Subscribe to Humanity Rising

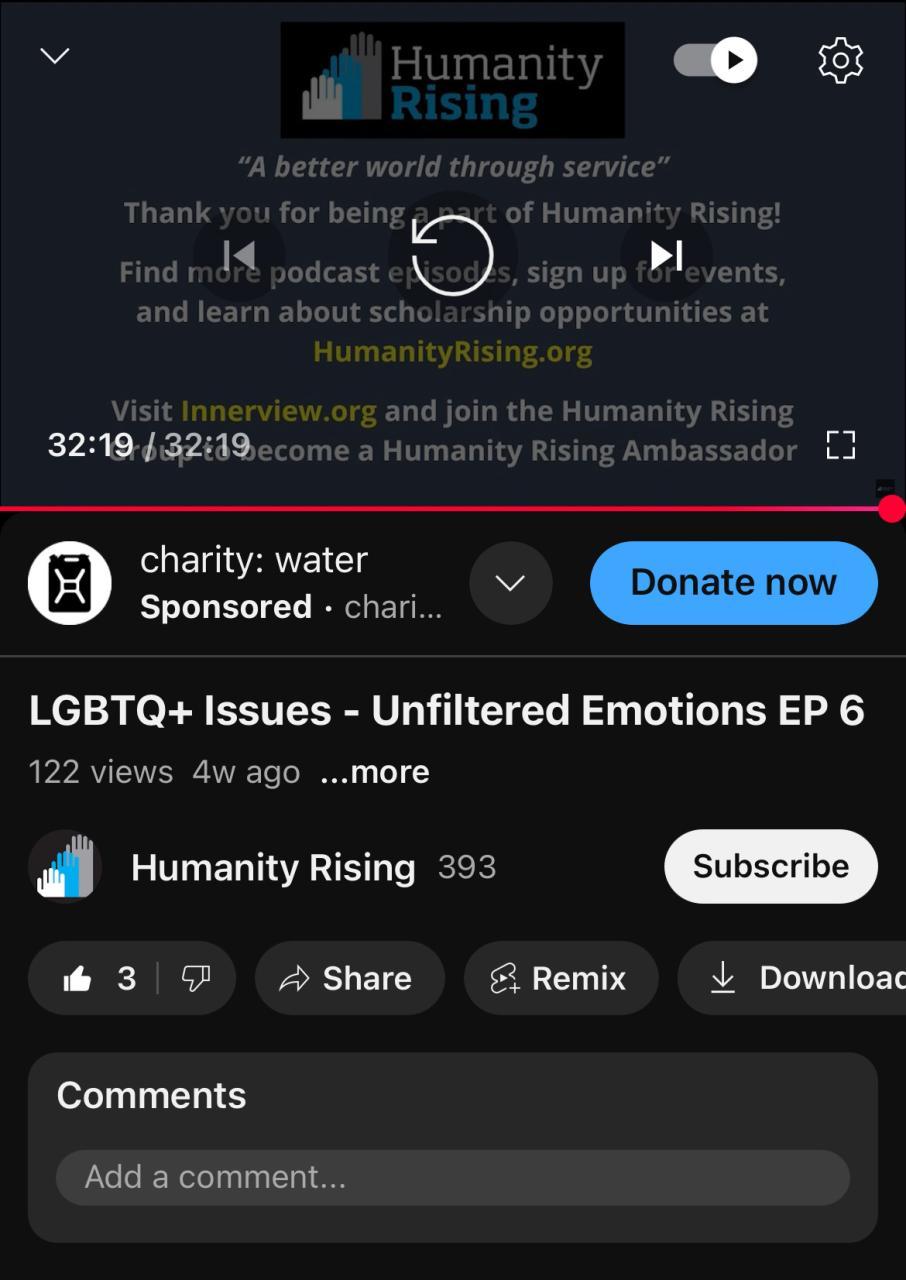(770, 866)
